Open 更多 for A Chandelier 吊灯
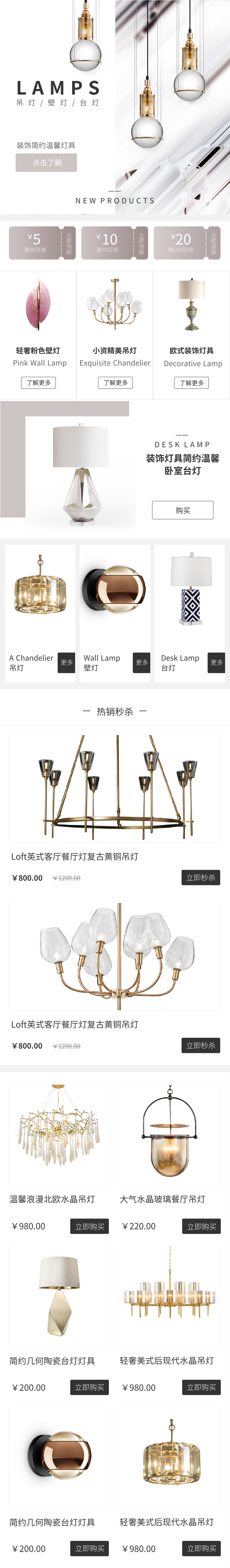 point(67,662)
